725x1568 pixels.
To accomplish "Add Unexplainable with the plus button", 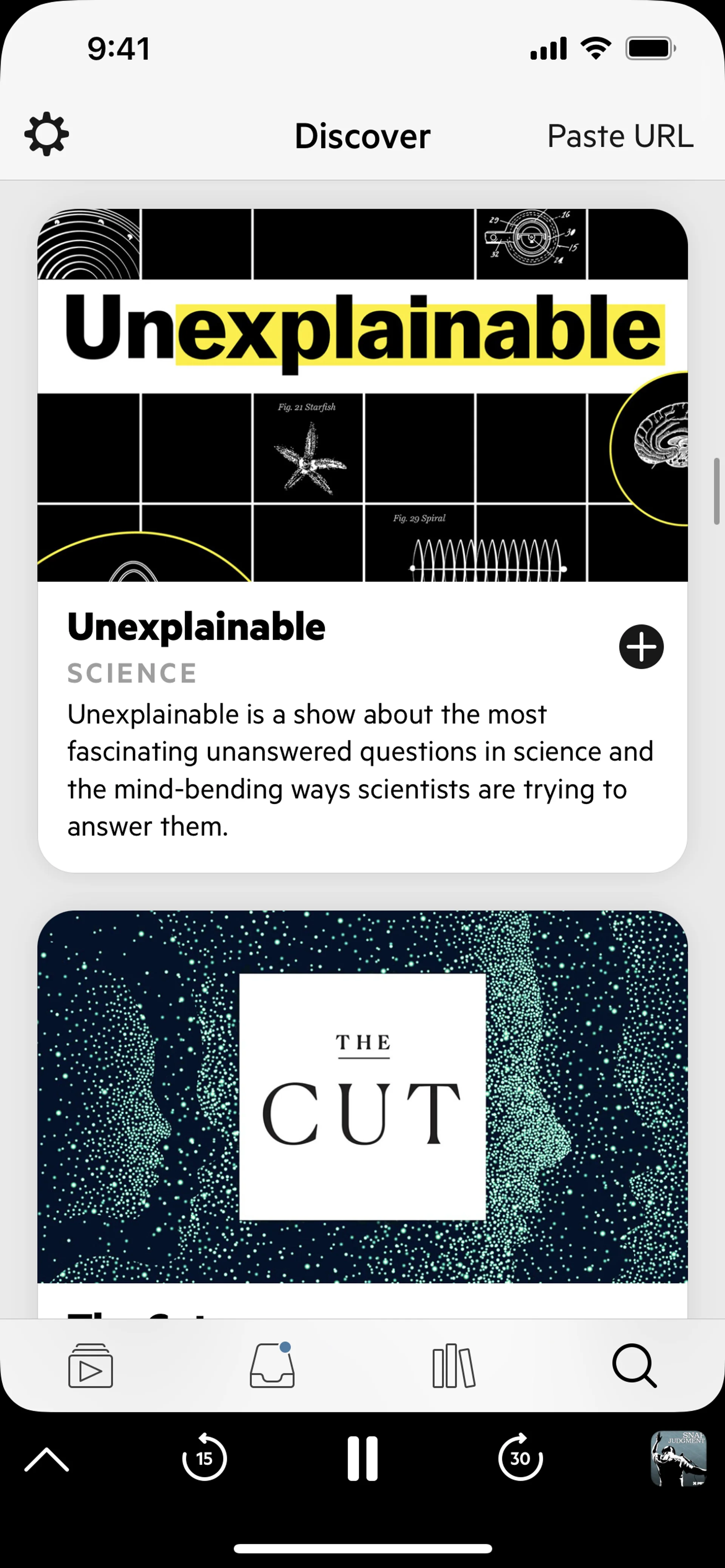I will (x=641, y=646).
